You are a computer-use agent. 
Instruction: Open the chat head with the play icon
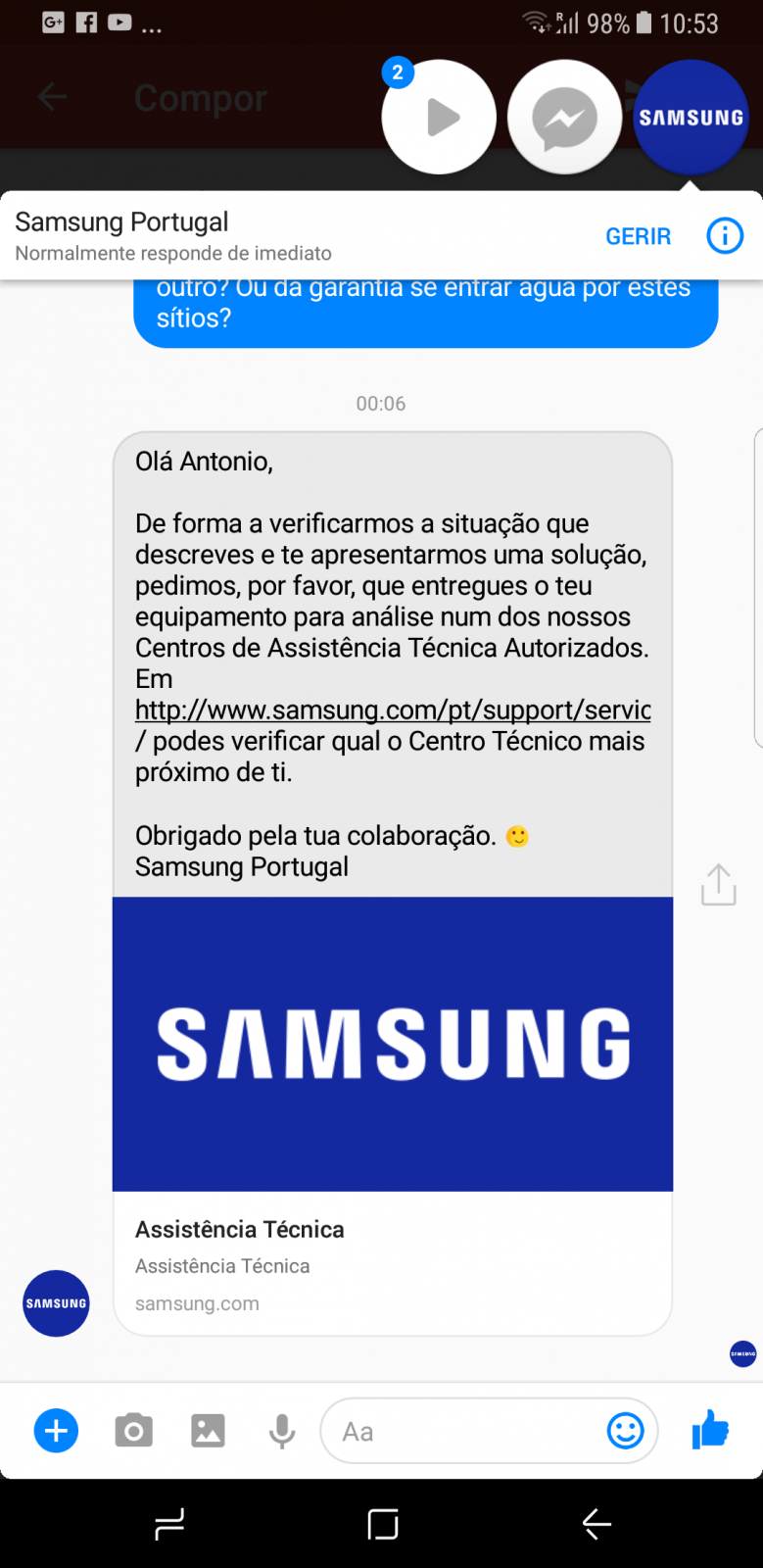pos(439,117)
